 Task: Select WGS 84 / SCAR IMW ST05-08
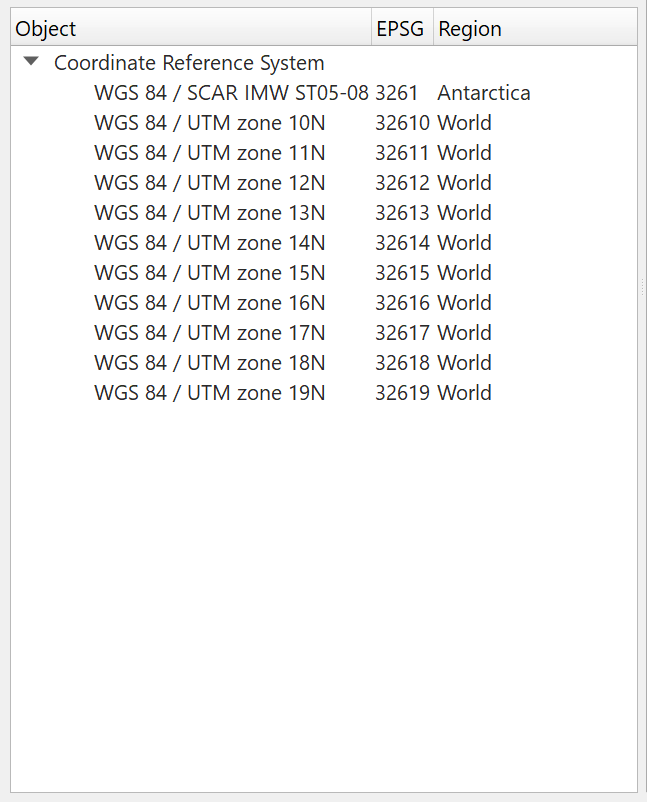pyautogui.click(x=231, y=93)
